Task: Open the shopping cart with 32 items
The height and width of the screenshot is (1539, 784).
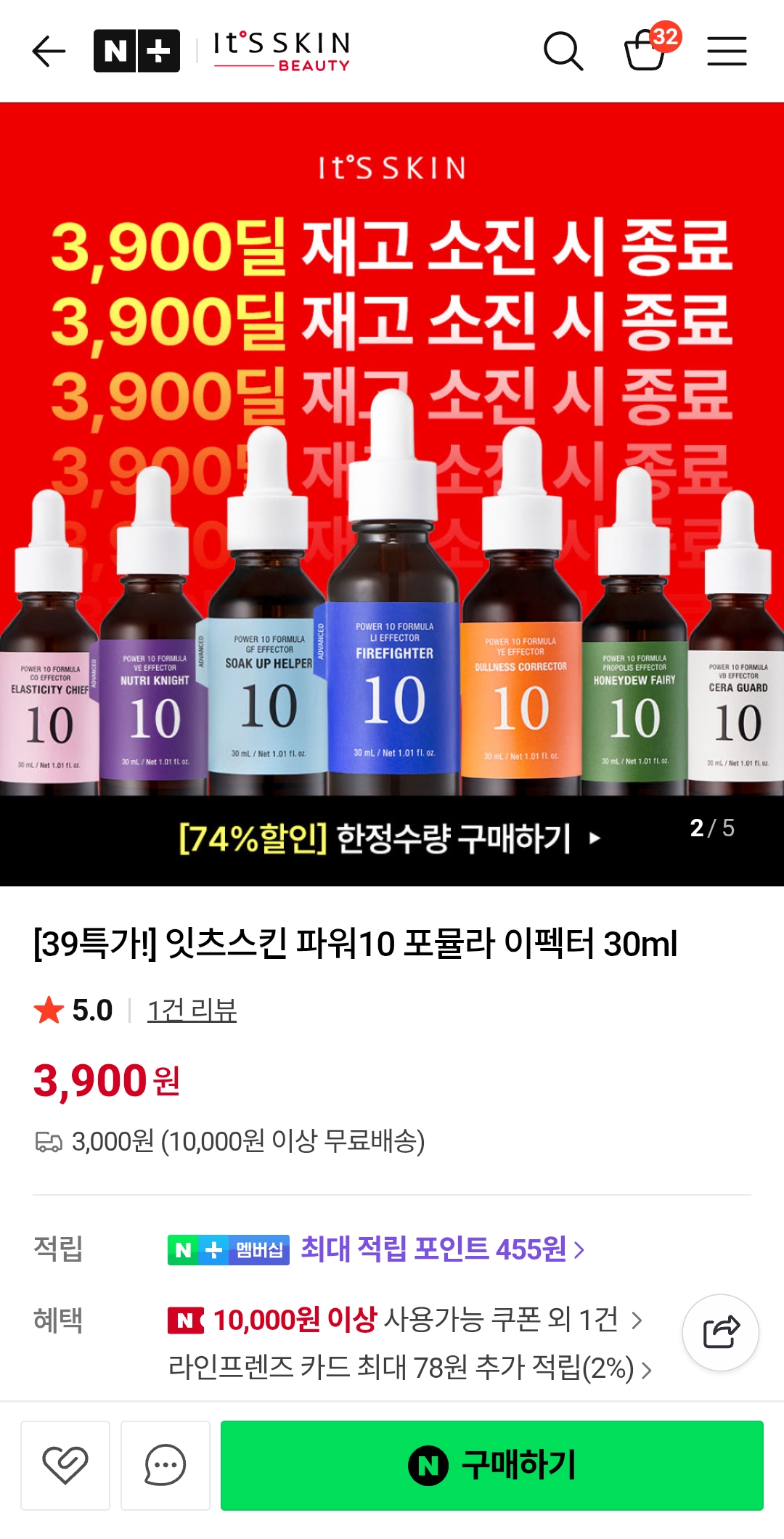Action: [648, 53]
